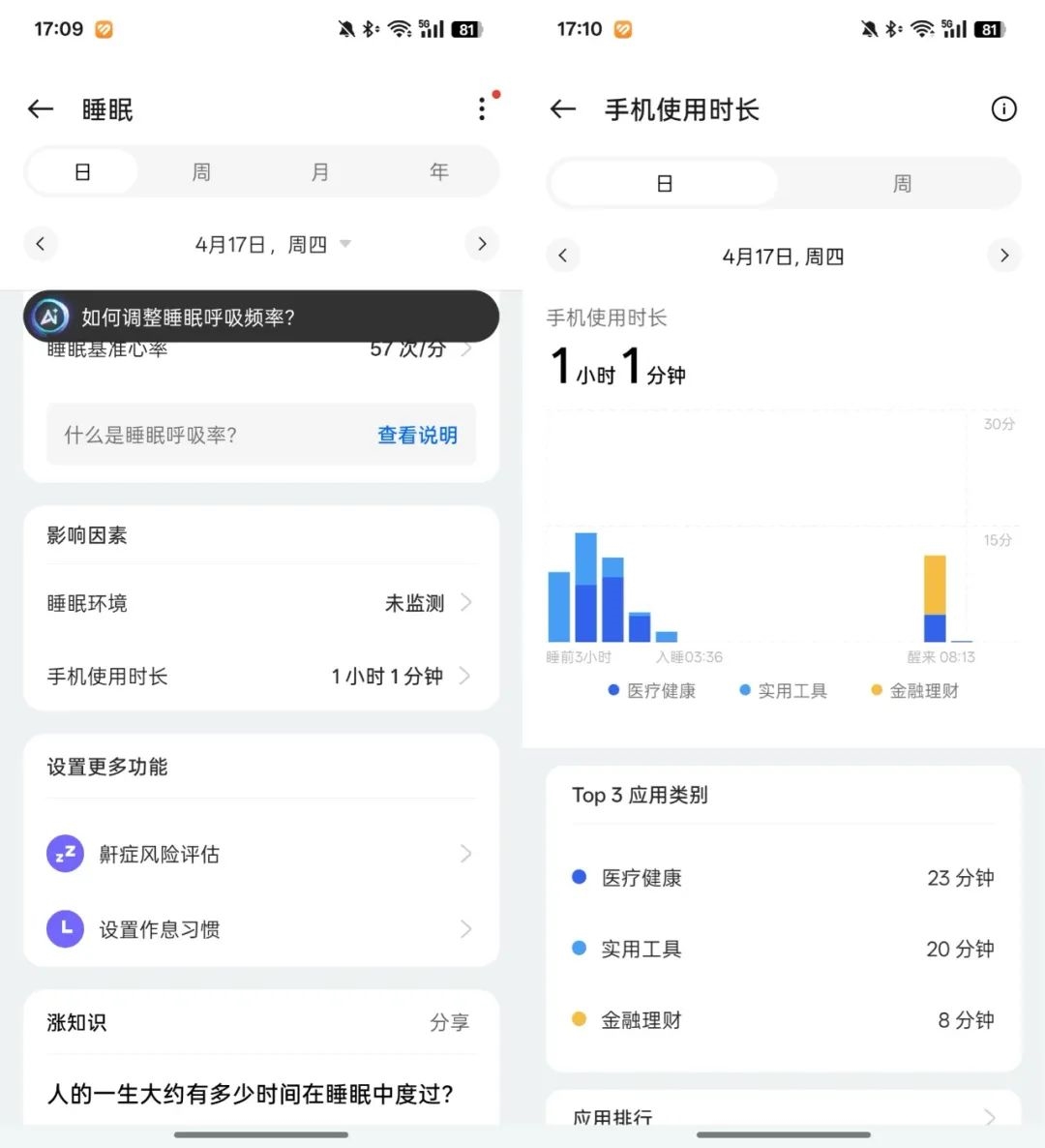Ask AI 如何调整睡眠呼吸频率
The image size is (1045, 1148).
point(261,317)
